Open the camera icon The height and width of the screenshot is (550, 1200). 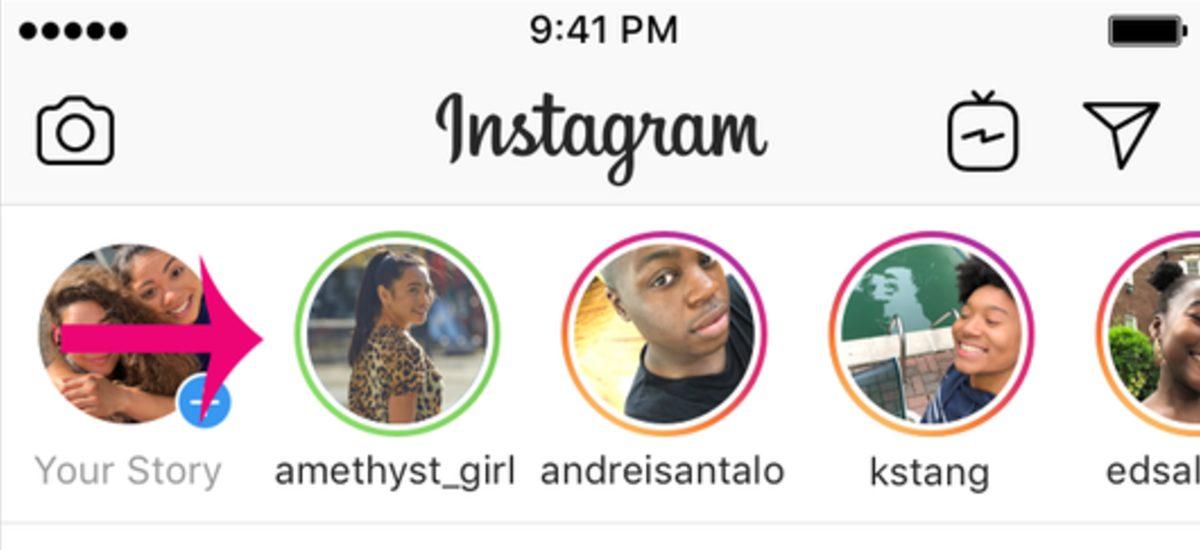76,131
